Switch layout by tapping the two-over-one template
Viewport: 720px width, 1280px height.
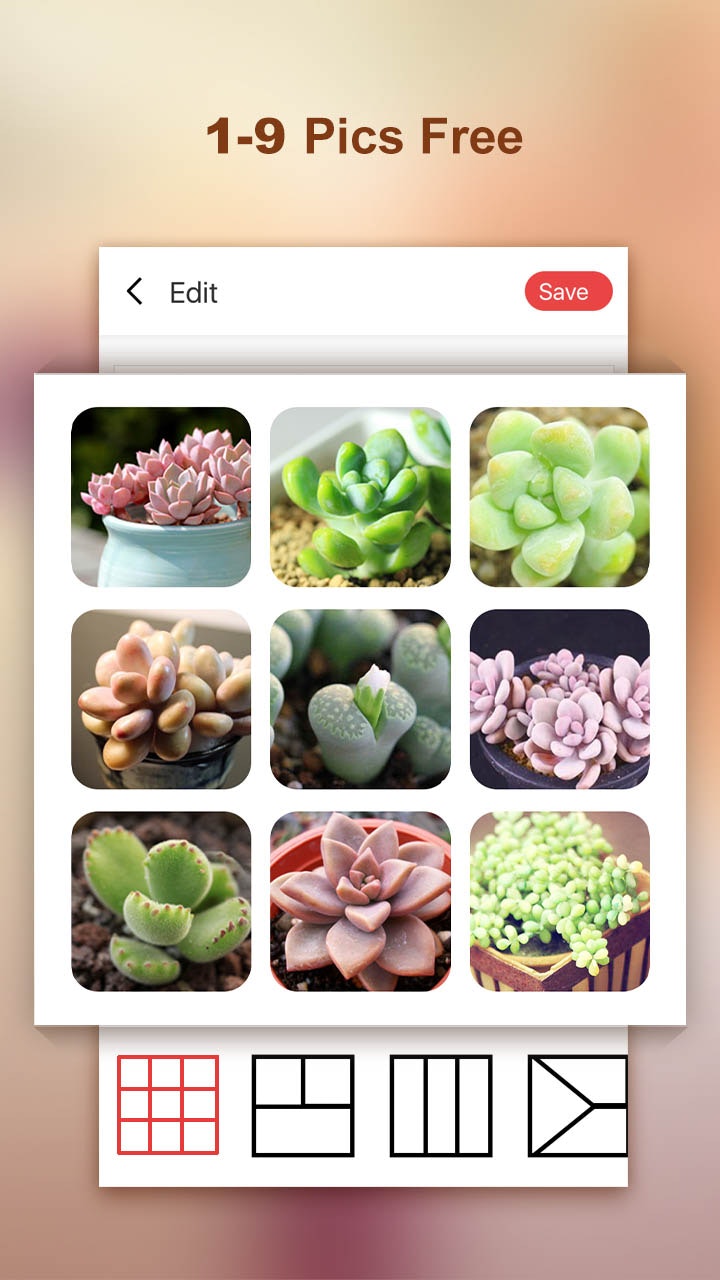(301, 1104)
